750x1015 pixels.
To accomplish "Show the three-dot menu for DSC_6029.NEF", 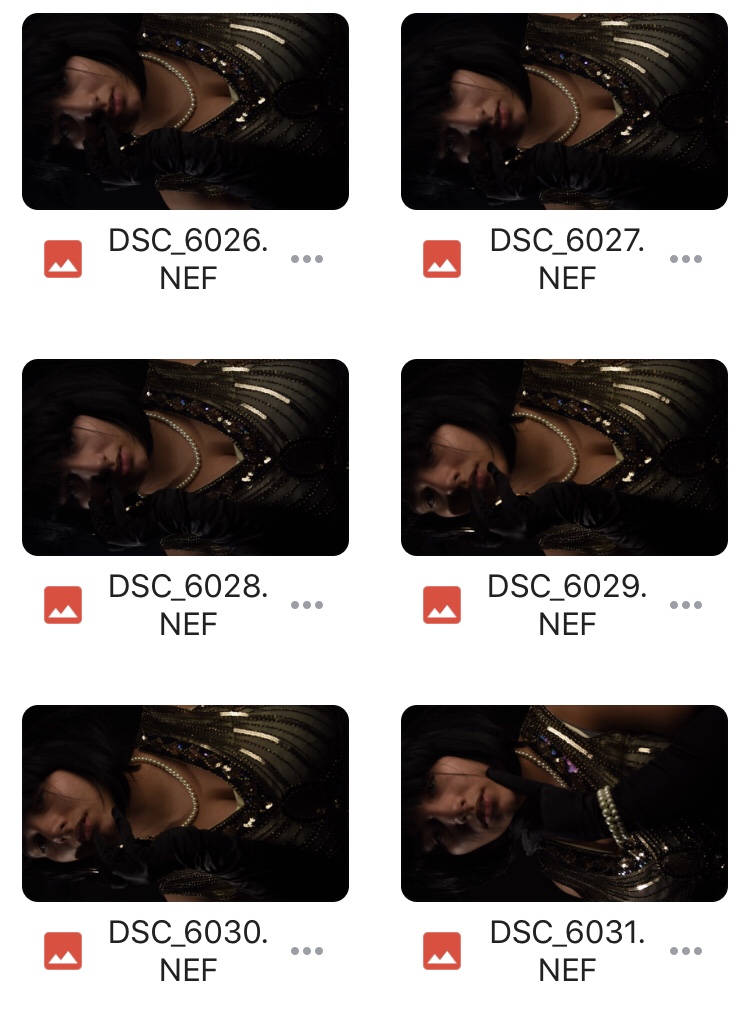I will [686, 605].
